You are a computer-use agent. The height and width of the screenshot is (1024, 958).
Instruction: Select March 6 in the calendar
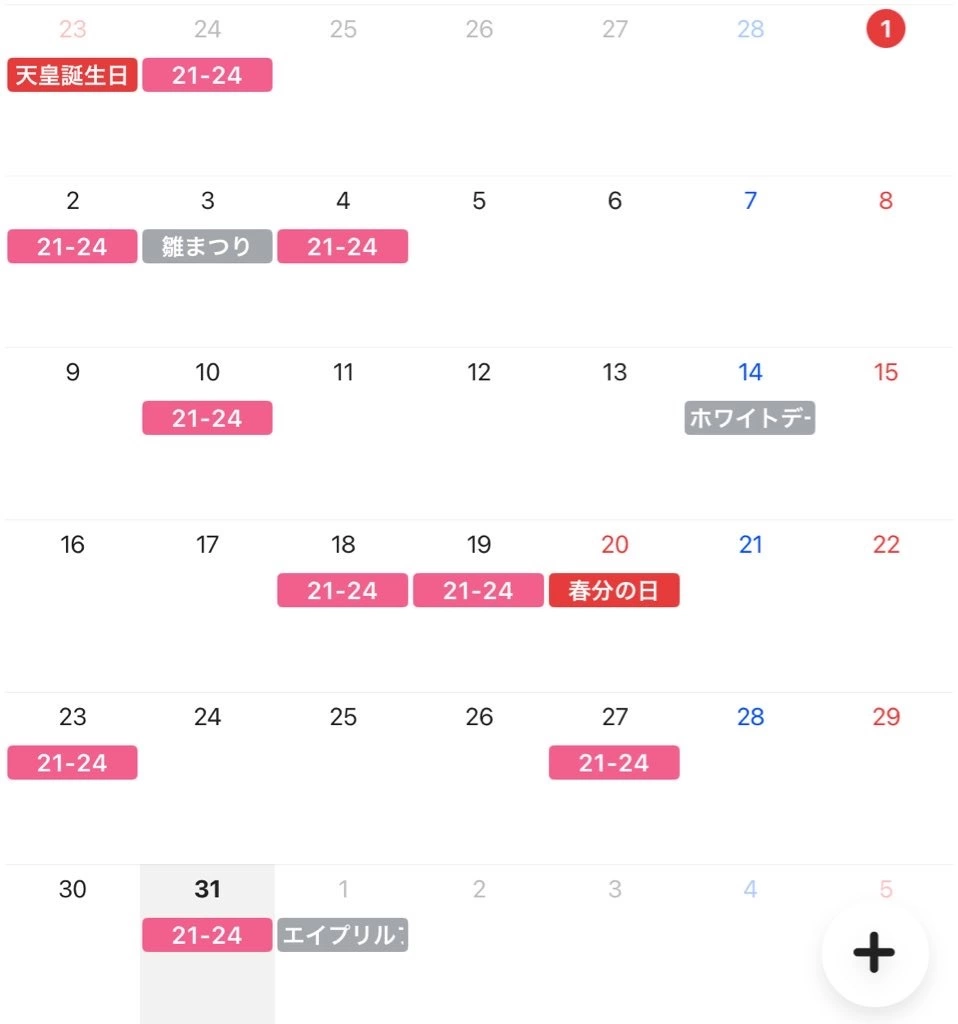pos(614,201)
